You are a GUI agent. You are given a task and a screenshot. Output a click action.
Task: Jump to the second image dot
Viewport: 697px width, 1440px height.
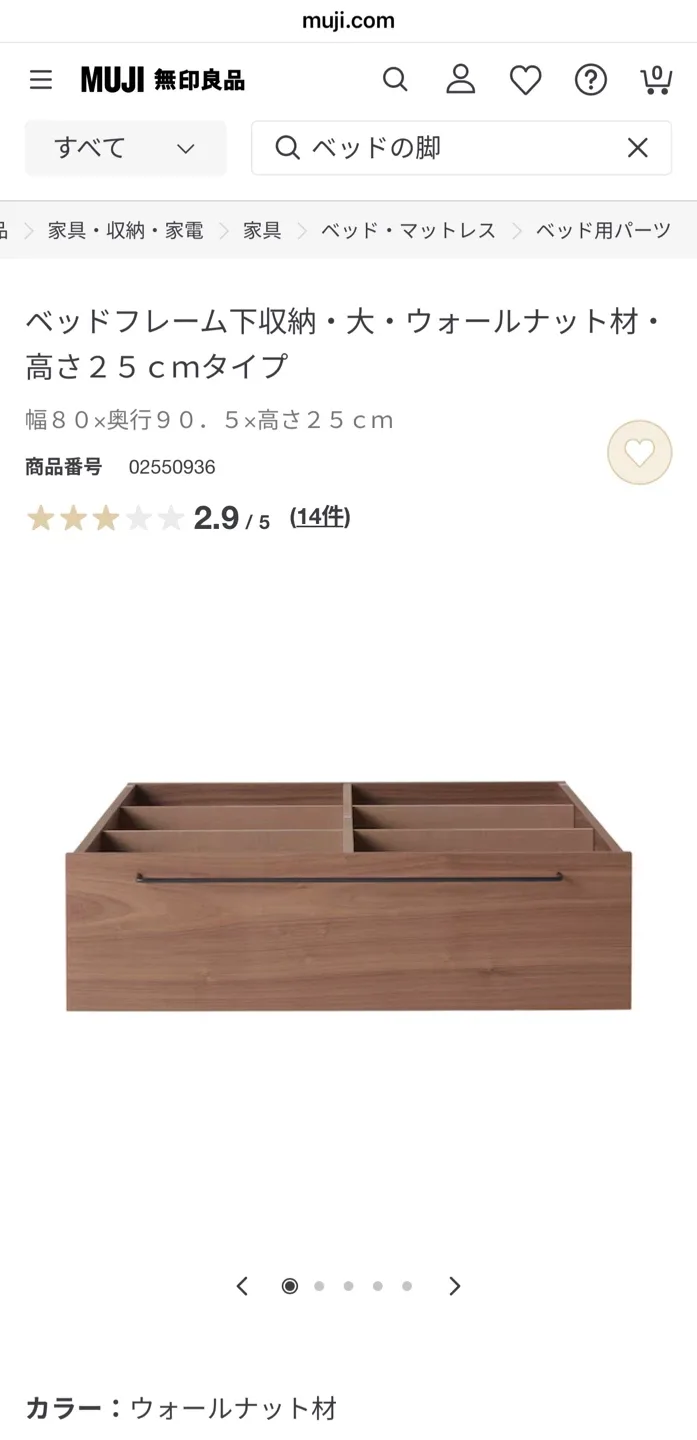[x=319, y=1286]
